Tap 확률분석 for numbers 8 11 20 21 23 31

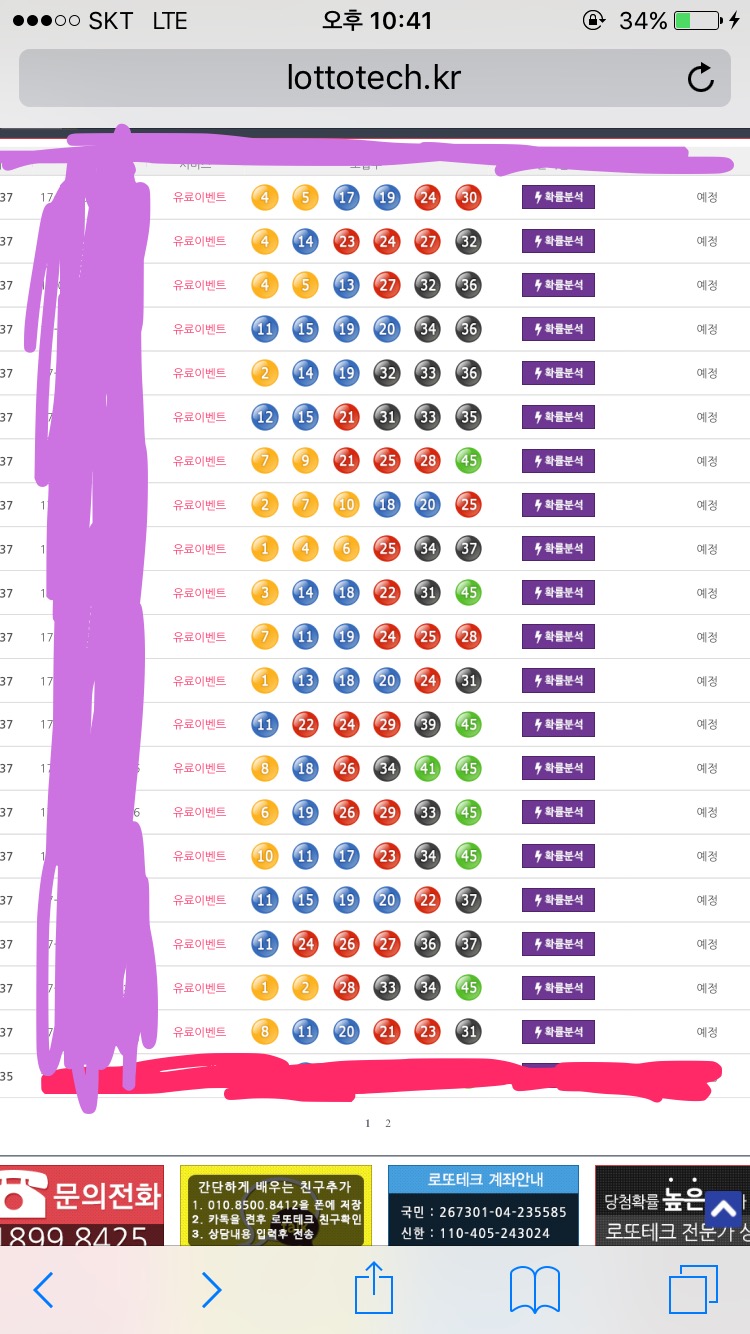click(558, 1032)
